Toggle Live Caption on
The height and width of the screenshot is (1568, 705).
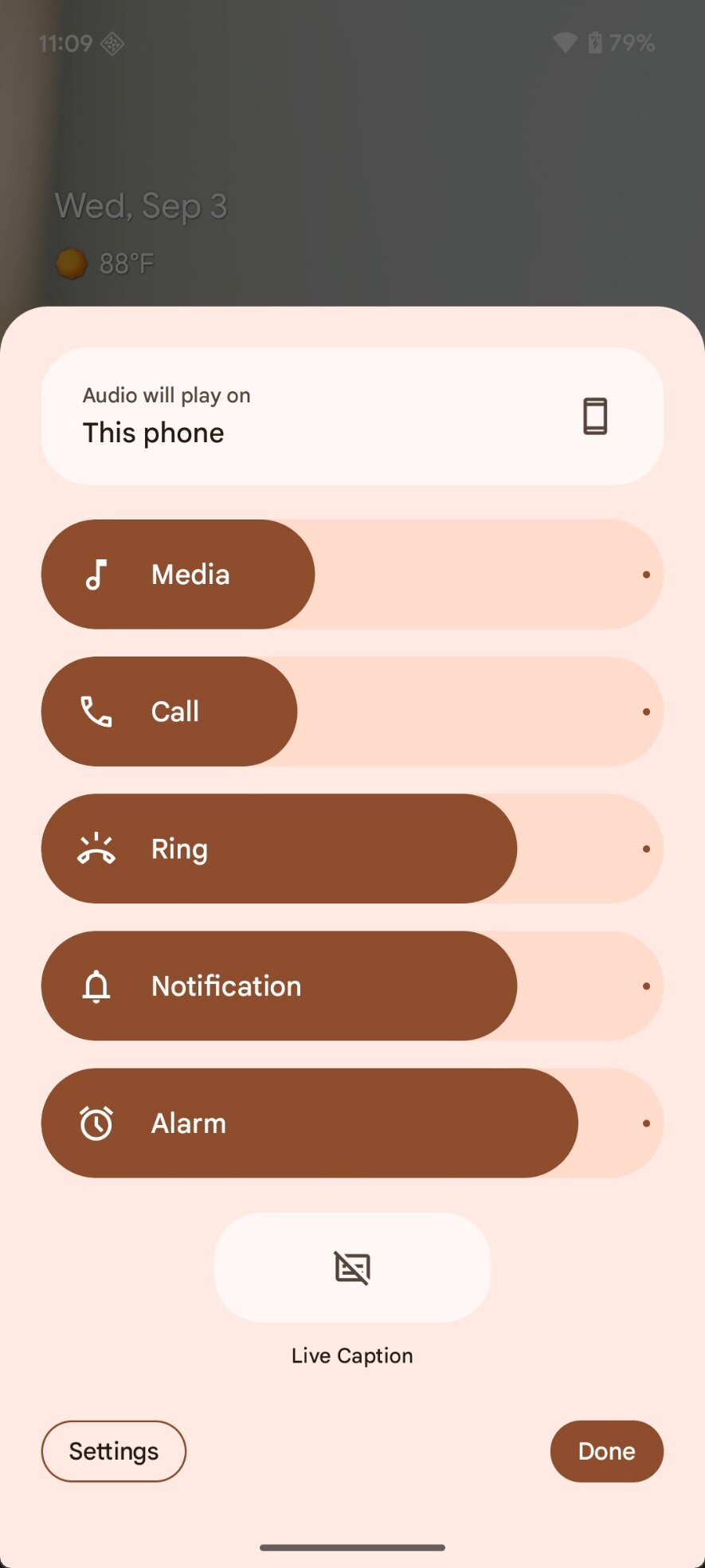pos(352,1267)
